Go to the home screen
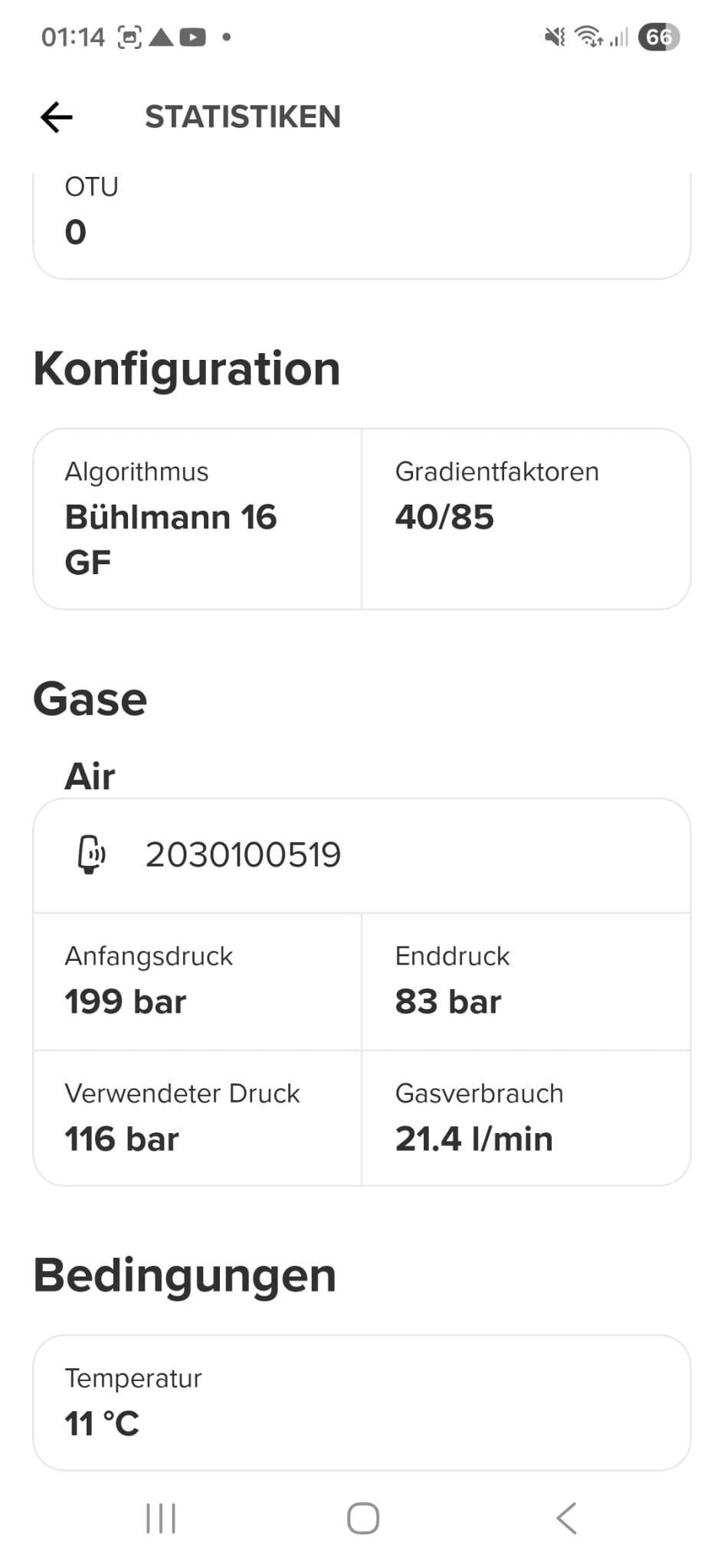The width and height of the screenshot is (724, 1568). (362, 1518)
